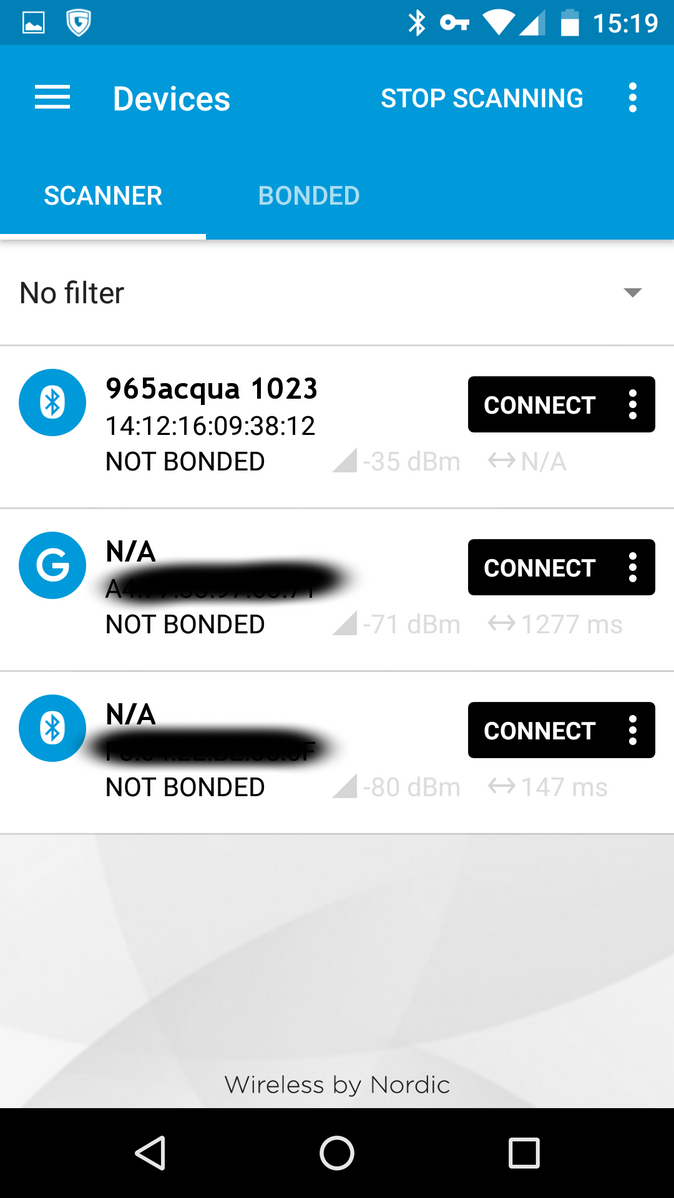Connect to 965acqua 1023 device
The width and height of the screenshot is (674, 1198).
pyautogui.click(x=540, y=405)
